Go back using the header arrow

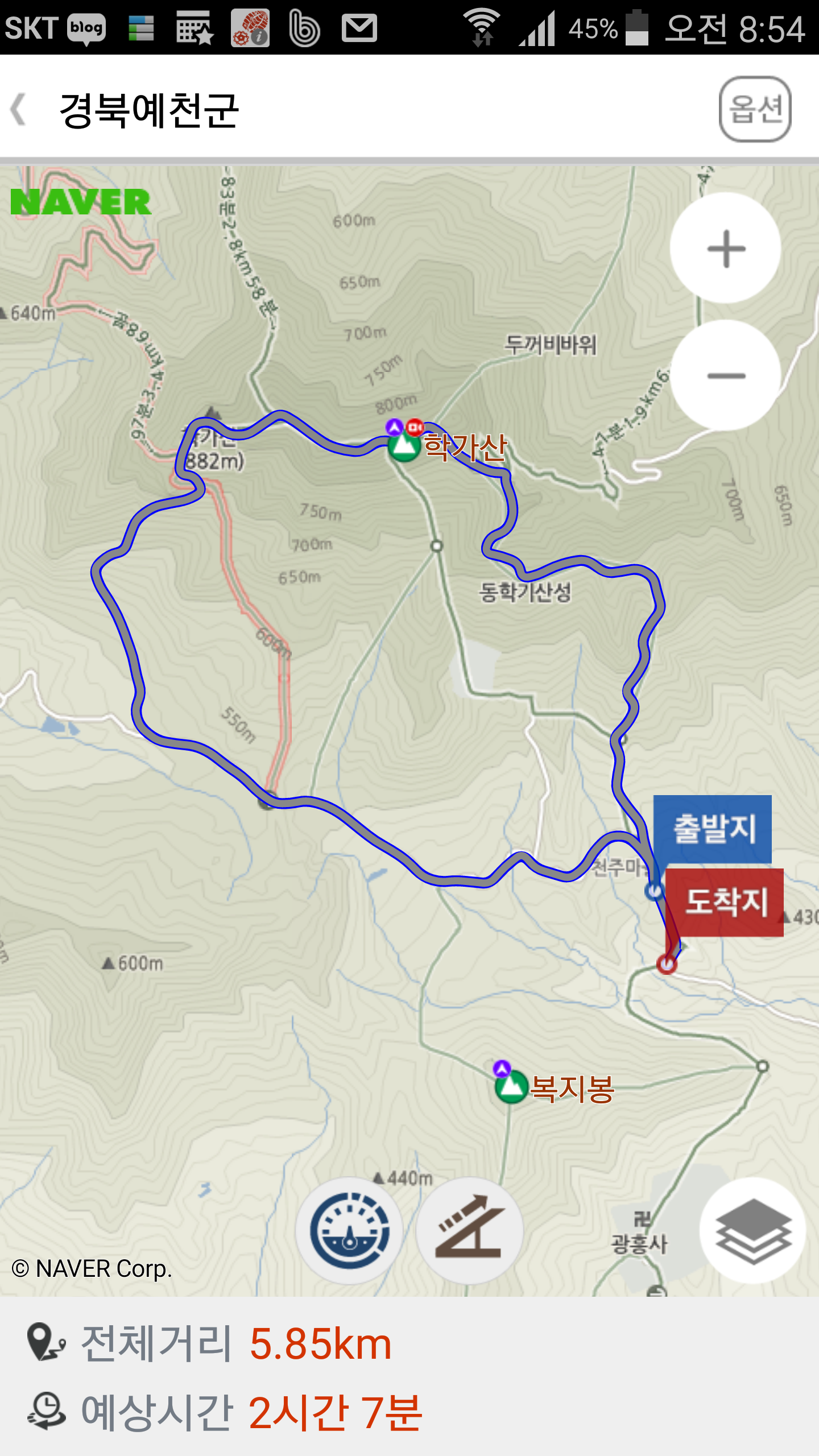click(19, 109)
